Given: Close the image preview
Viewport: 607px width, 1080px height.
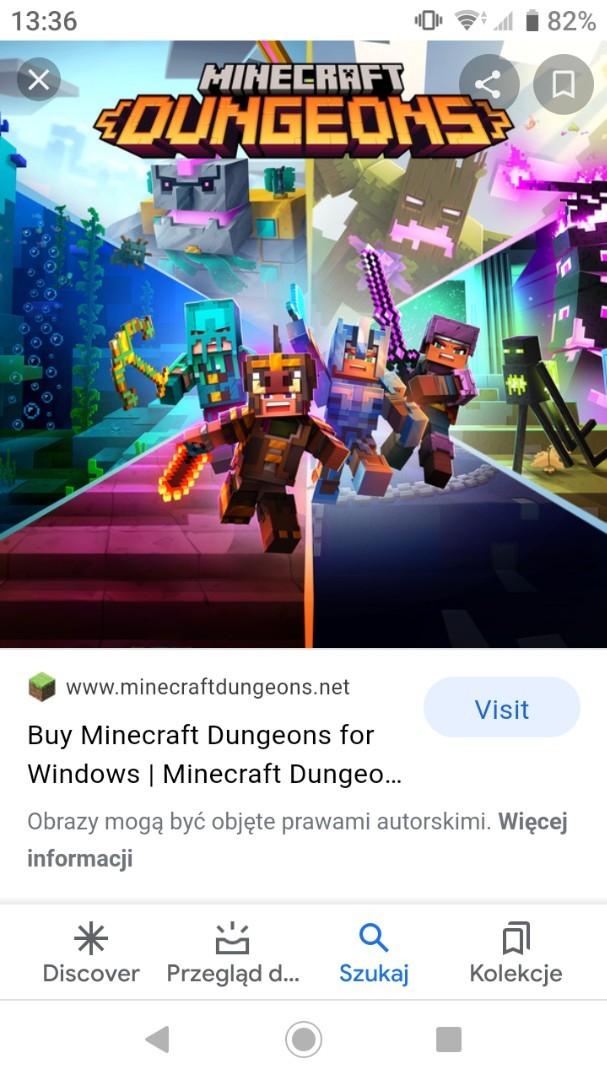Looking at the screenshot, I should click(39, 81).
